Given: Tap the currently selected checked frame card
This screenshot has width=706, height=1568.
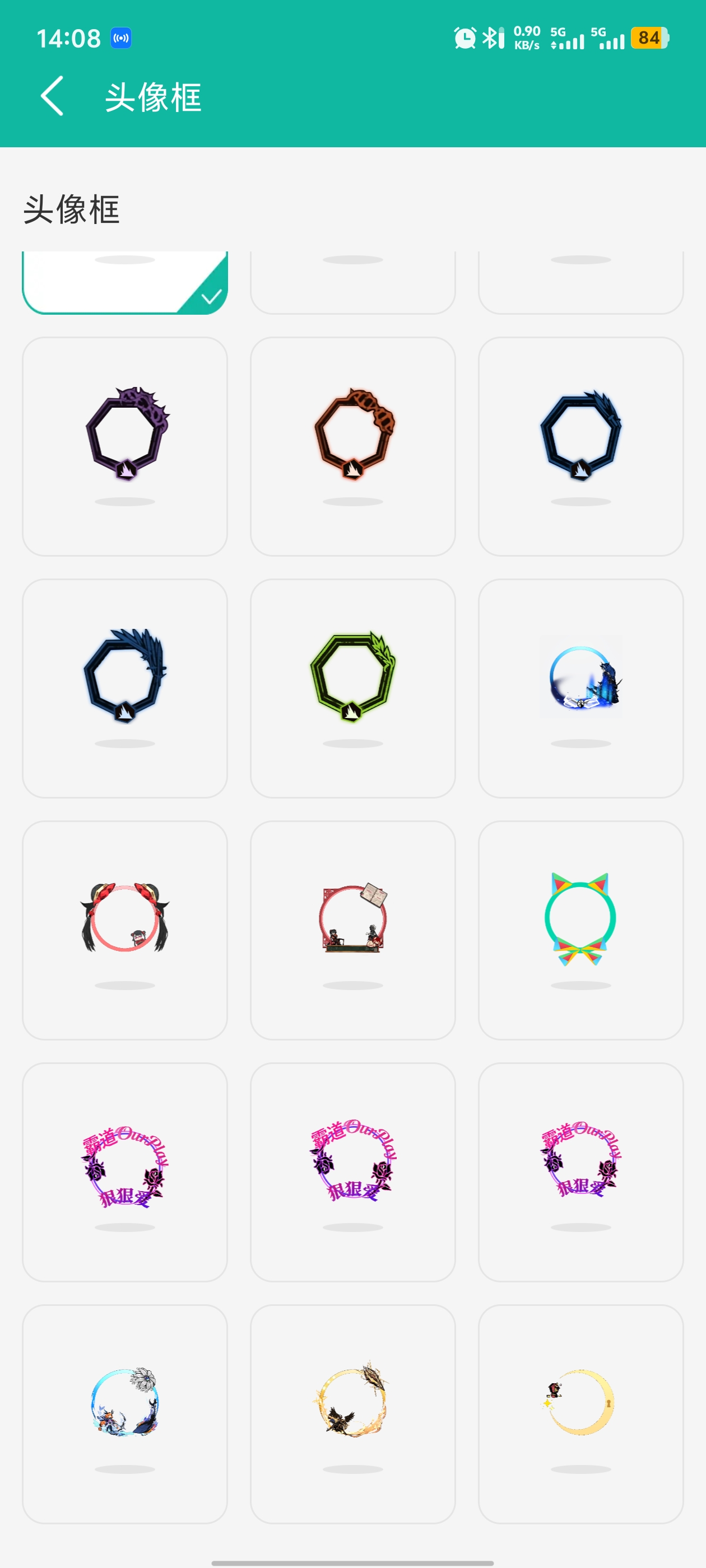Looking at the screenshot, I should click(x=125, y=282).
